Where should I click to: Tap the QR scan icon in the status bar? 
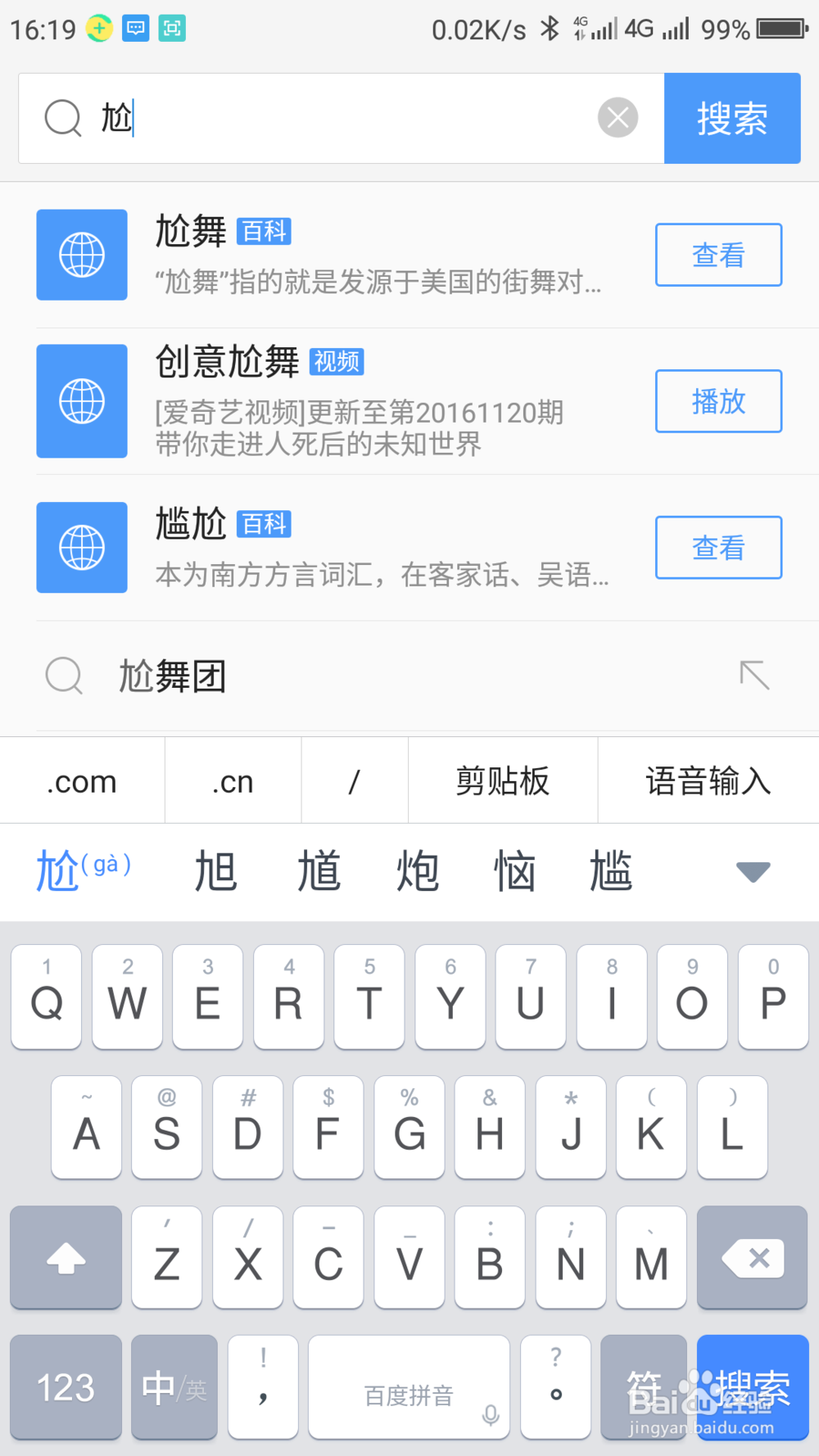[x=171, y=29]
